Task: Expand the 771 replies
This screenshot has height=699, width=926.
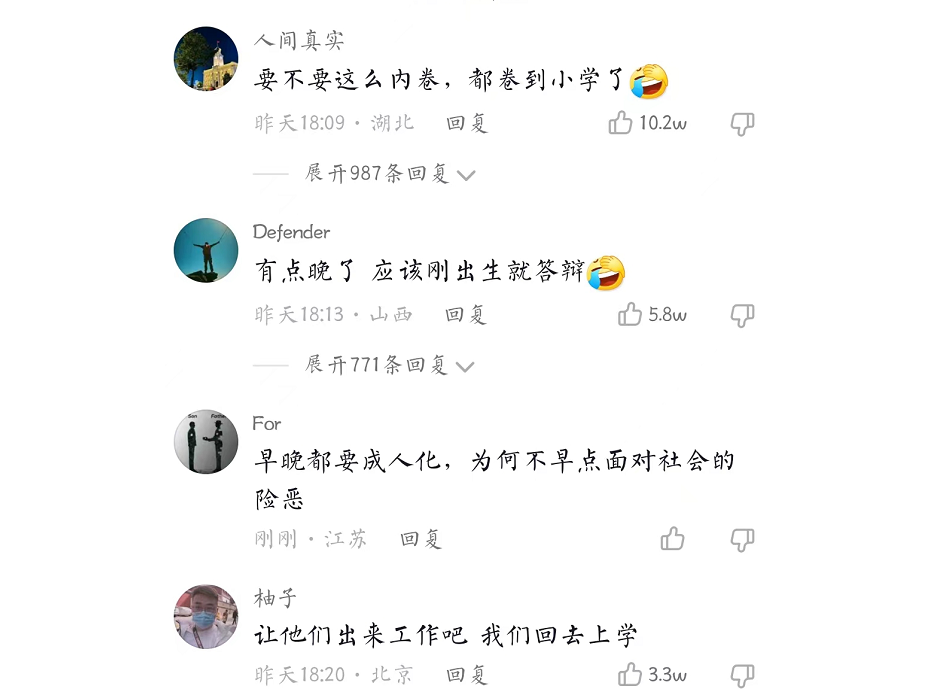Action: click(389, 365)
